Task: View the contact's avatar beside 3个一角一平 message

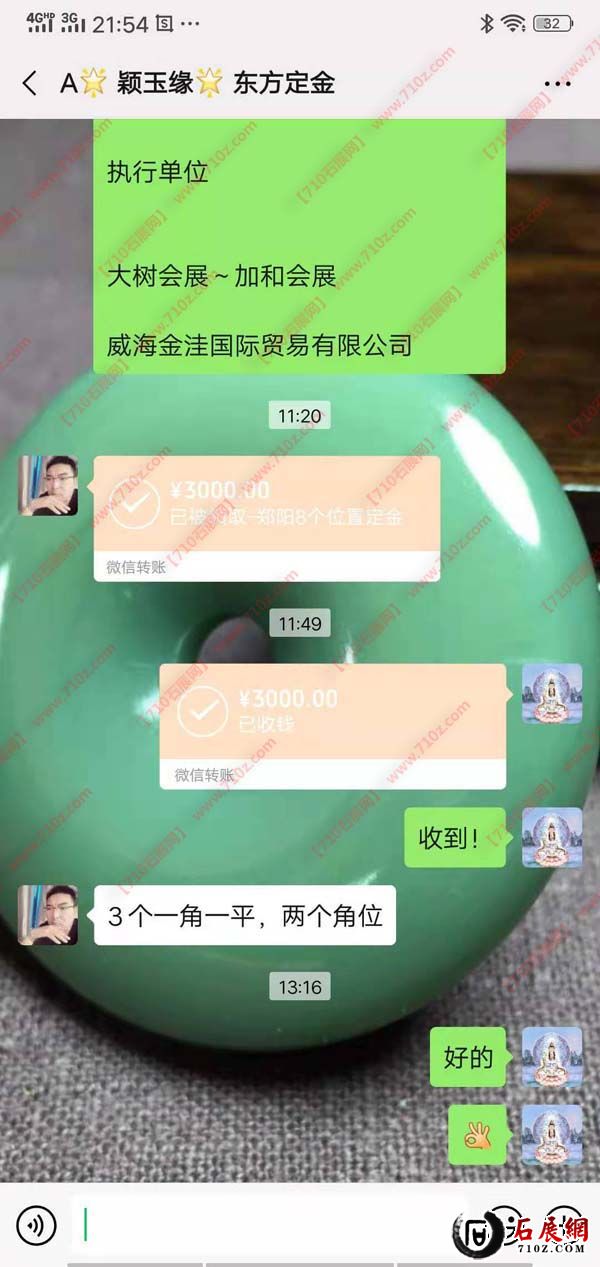Action: pos(48,915)
